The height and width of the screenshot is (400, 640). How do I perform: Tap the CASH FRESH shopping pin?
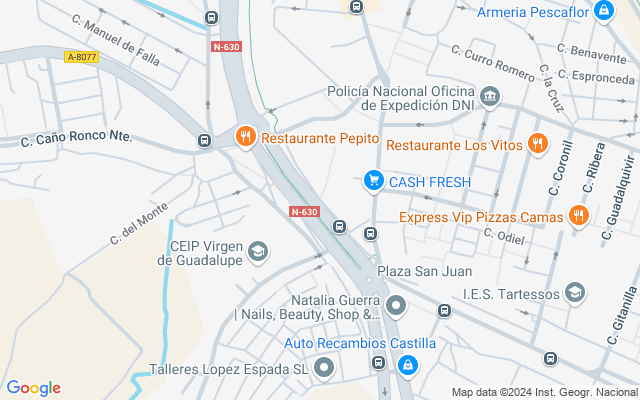coord(374,181)
